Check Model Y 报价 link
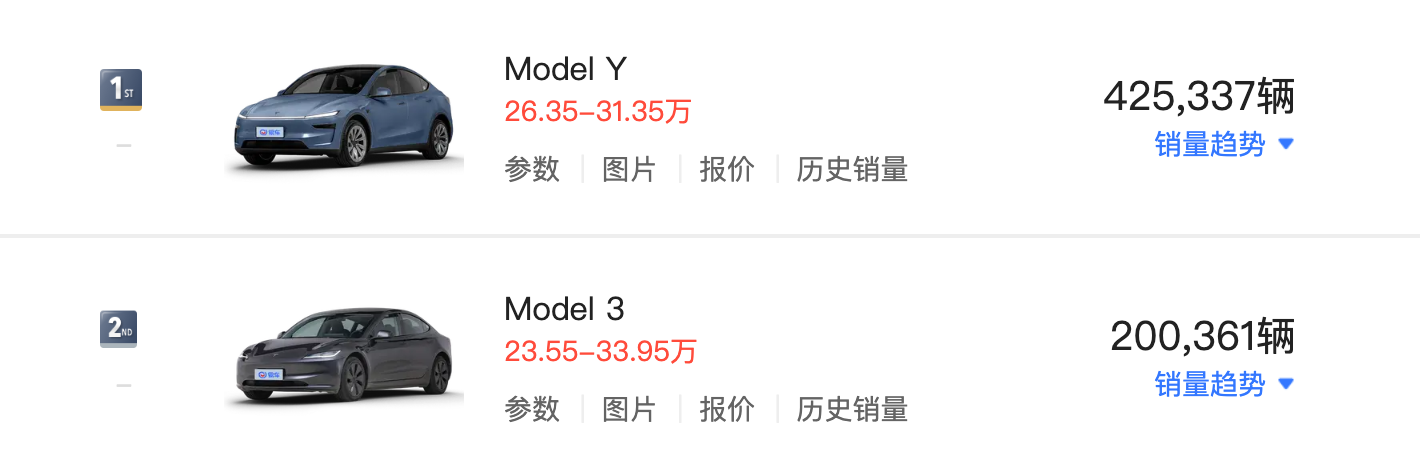This screenshot has height=467, width=1420. [x=727, y=170]
